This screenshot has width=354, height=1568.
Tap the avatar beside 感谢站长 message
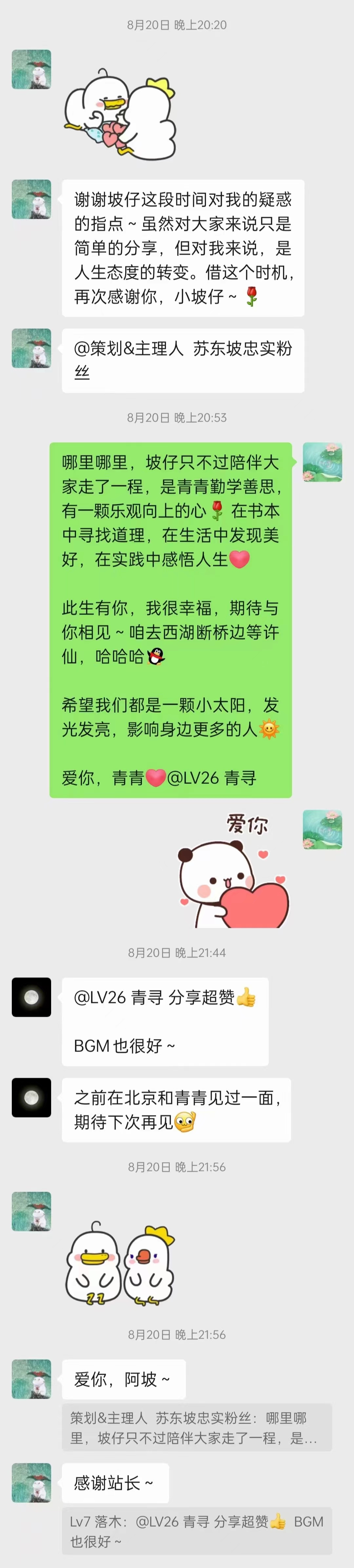point(31,1483)
